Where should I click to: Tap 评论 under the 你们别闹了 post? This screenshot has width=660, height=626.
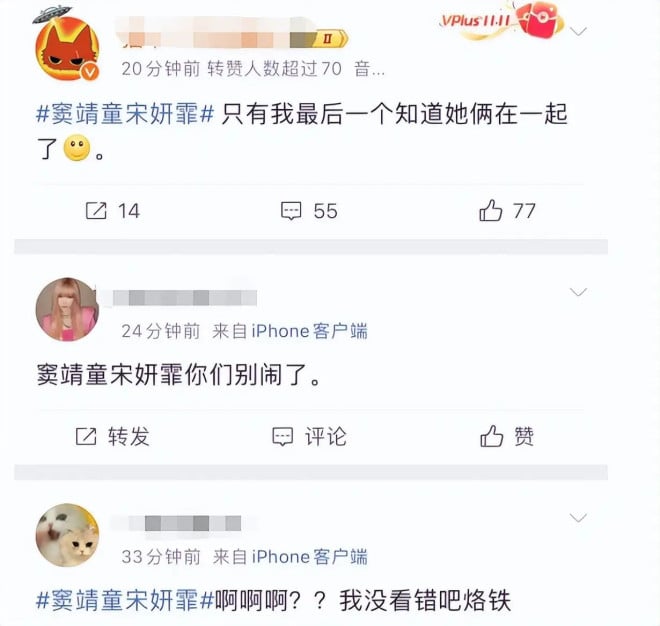[x=309, y=437]
